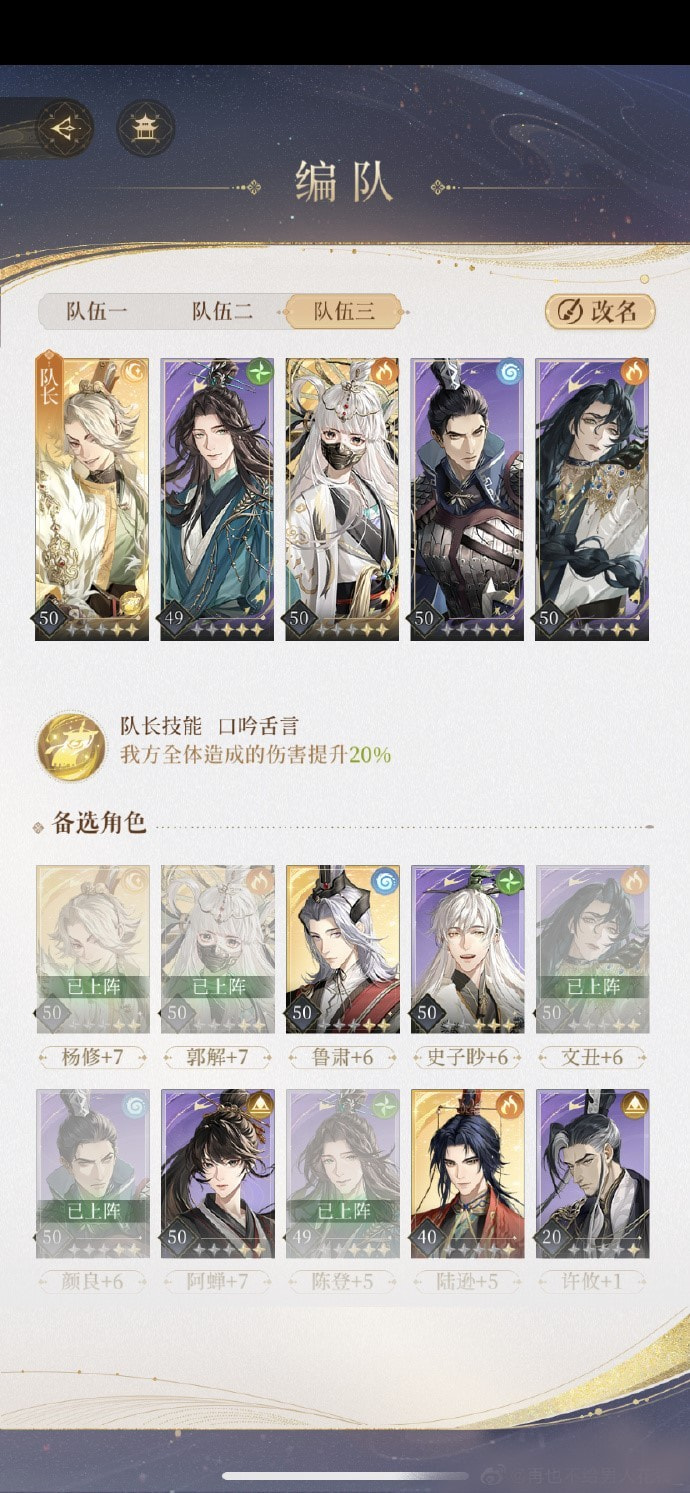Switch to the 队伍一 tab
This screenshot has width=690, height=1493.
(x=98, y=311)
